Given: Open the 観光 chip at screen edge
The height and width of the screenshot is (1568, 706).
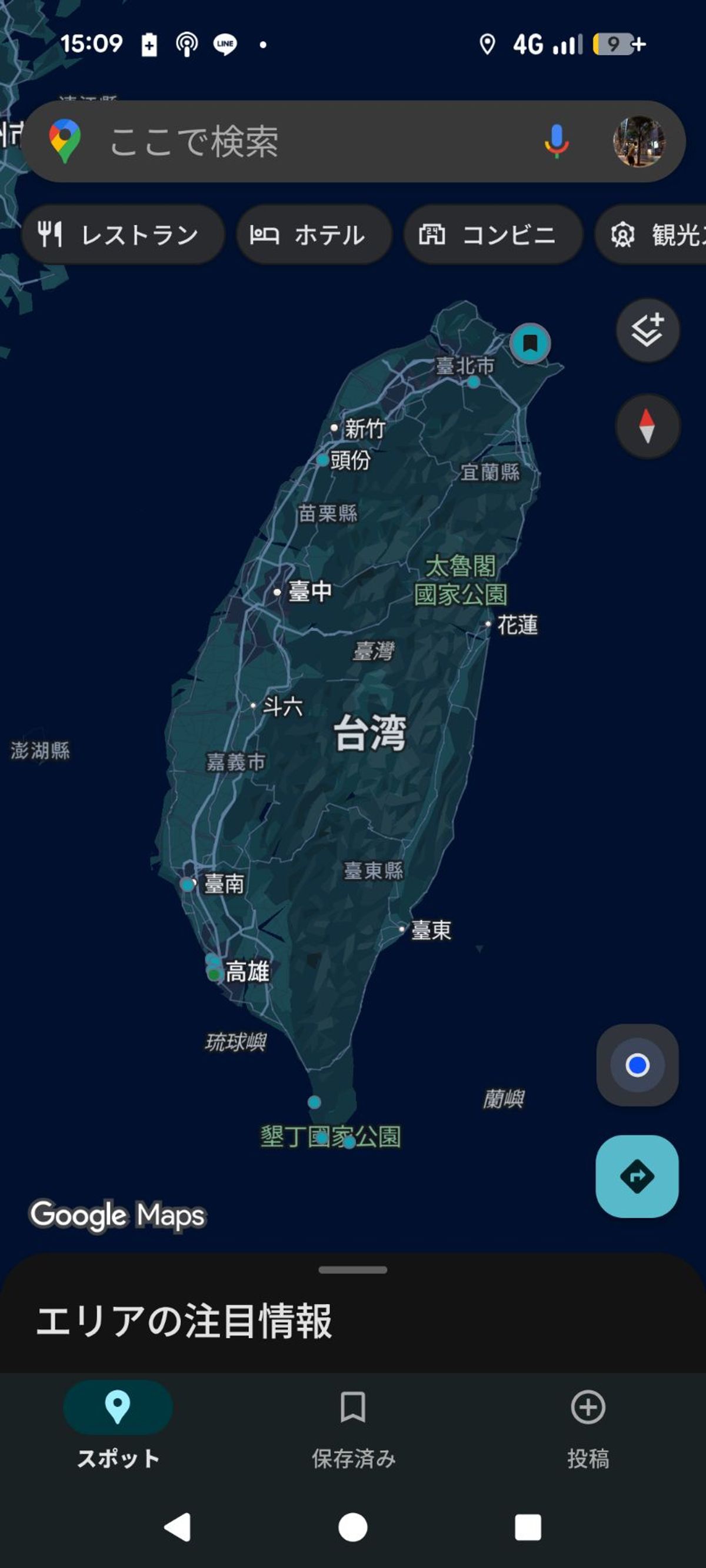Looking at the screenshot, I should 664,236.
